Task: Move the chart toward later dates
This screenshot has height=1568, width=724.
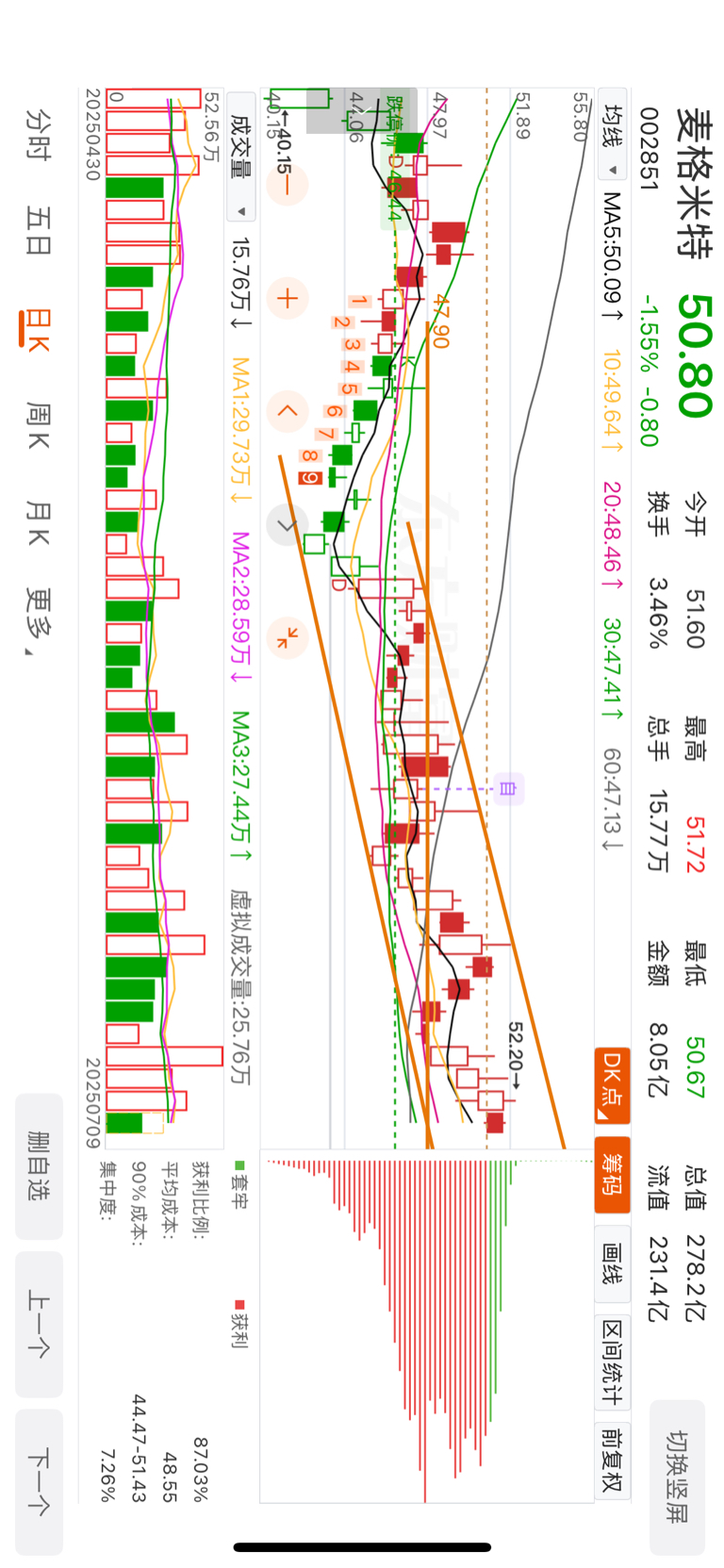Action: click(287, 524)
